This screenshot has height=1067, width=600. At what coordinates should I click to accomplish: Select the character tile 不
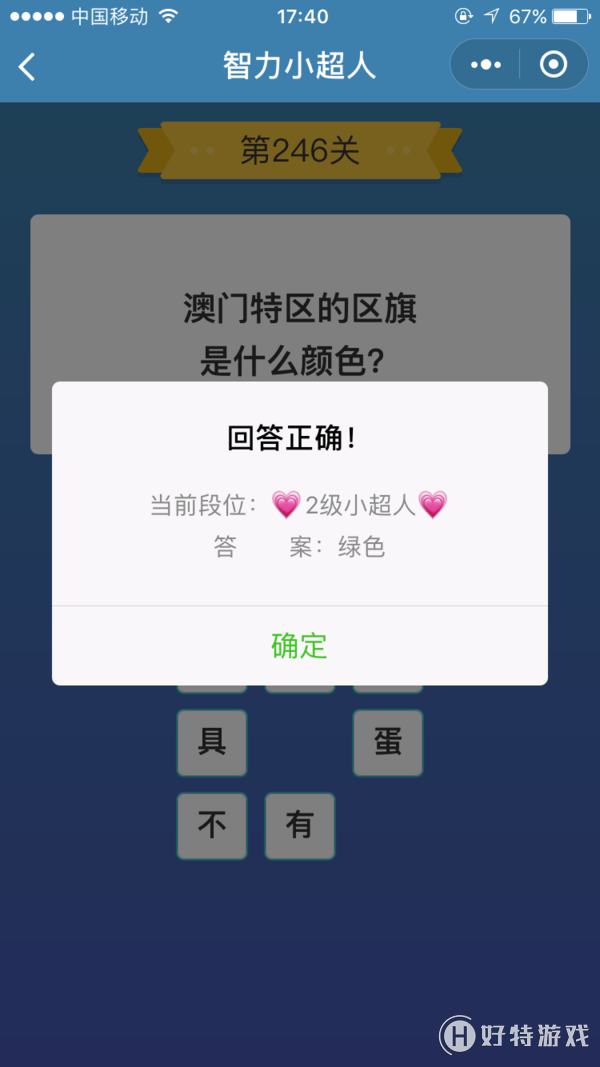click(x=212, y=826)
